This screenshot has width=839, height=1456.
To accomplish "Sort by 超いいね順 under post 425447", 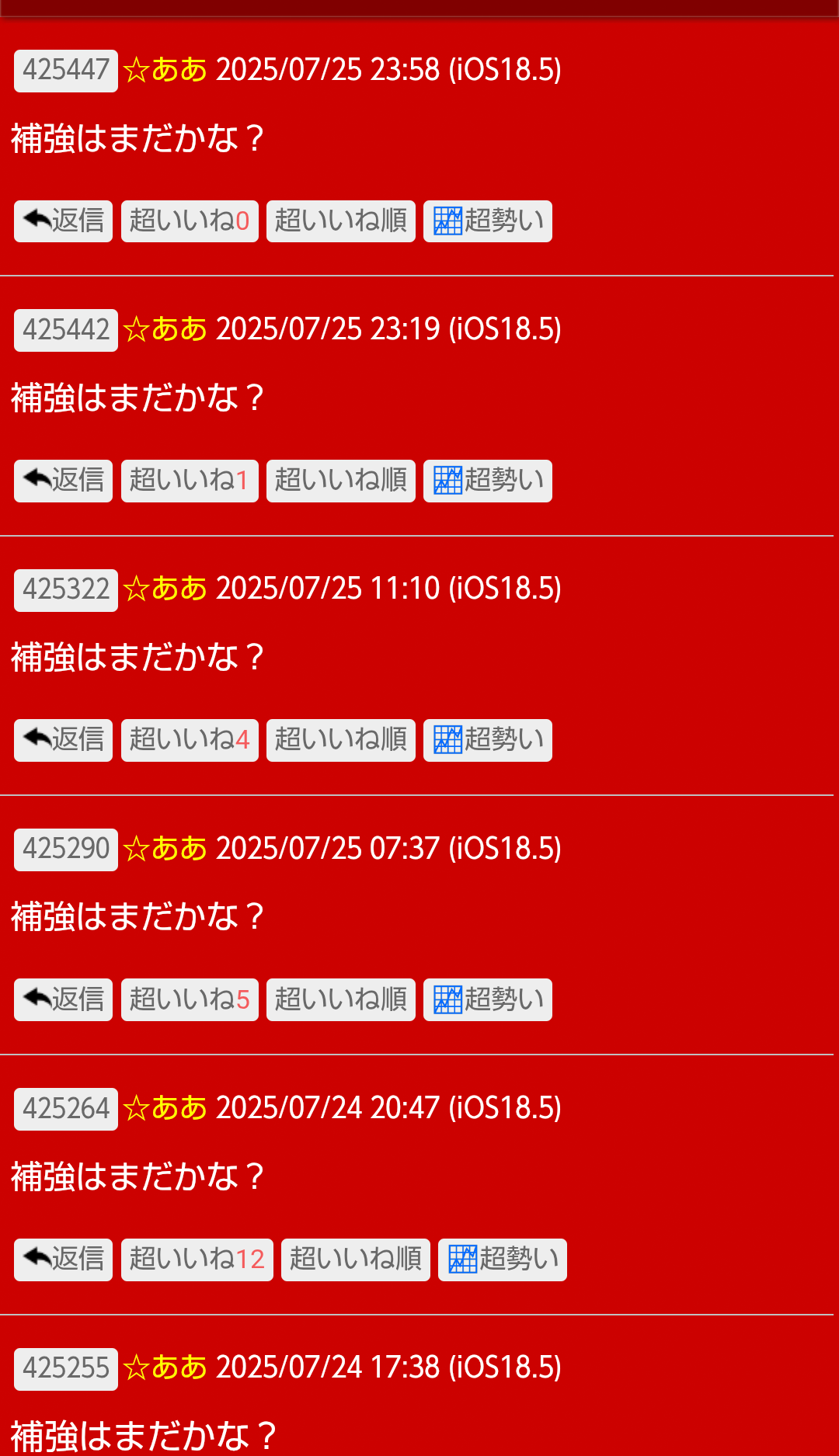I will click(340, 221).
